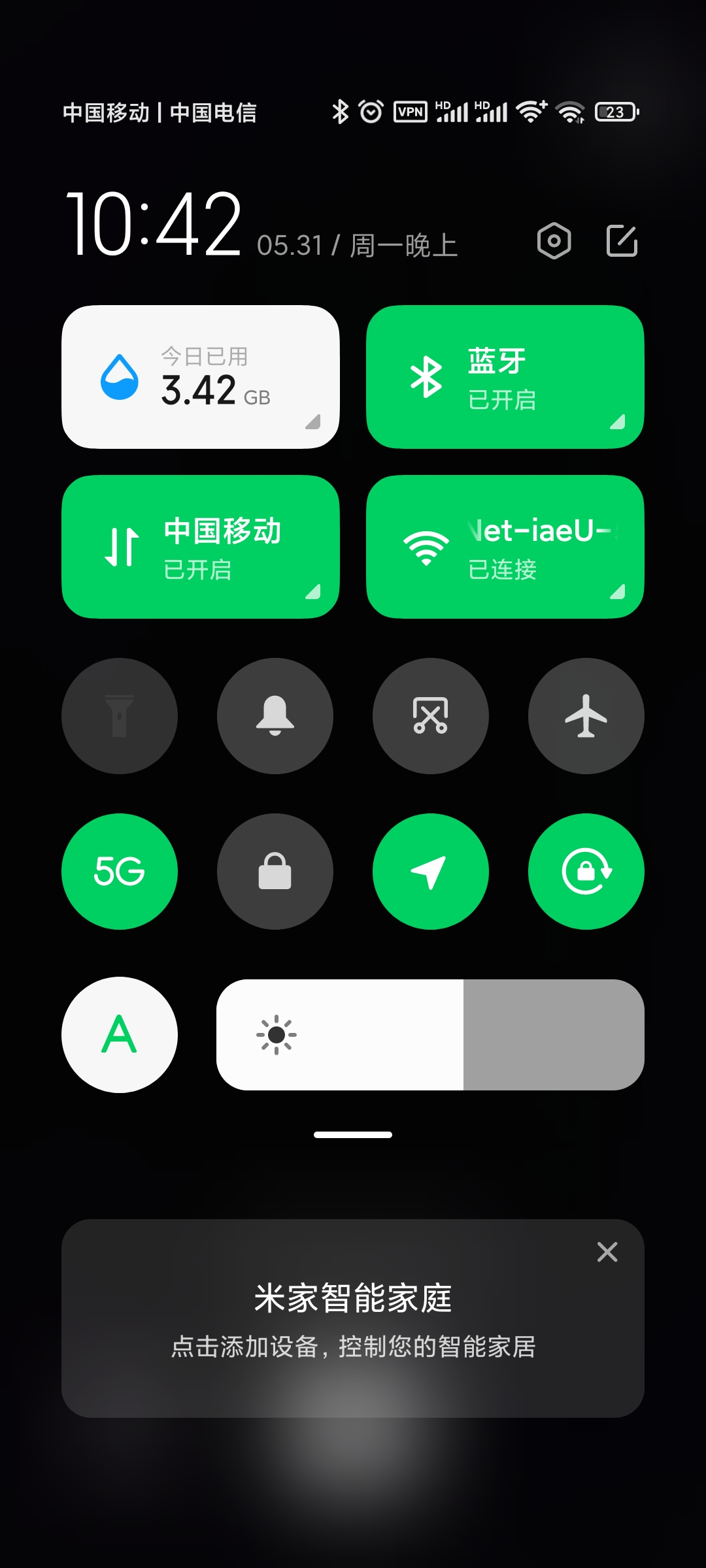Tap the edit control center tiles icon

coord(622,241)
